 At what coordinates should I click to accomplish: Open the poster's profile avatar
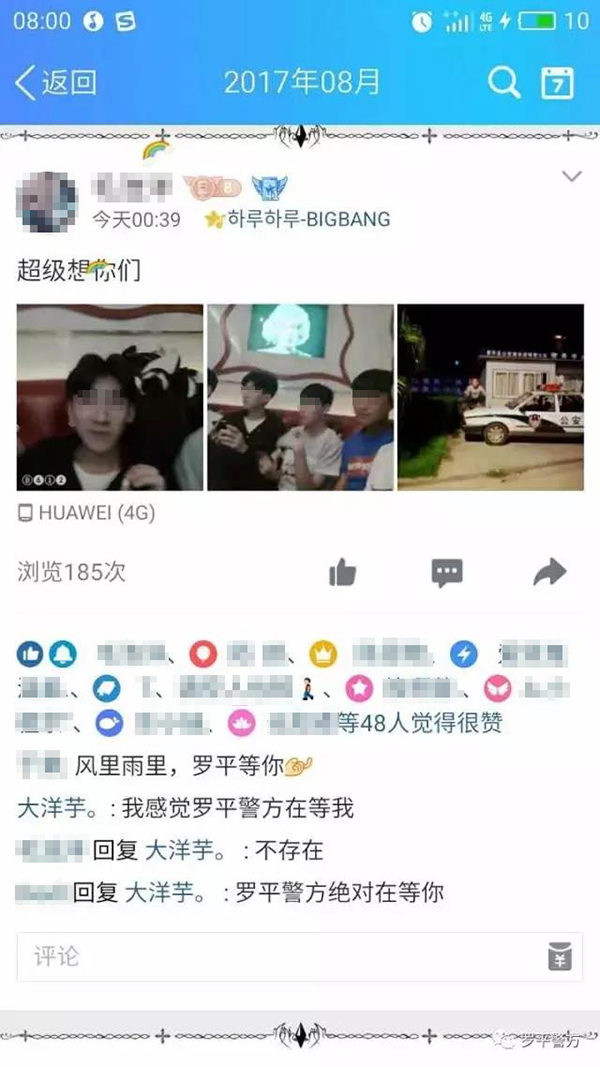tap(47, 202)
